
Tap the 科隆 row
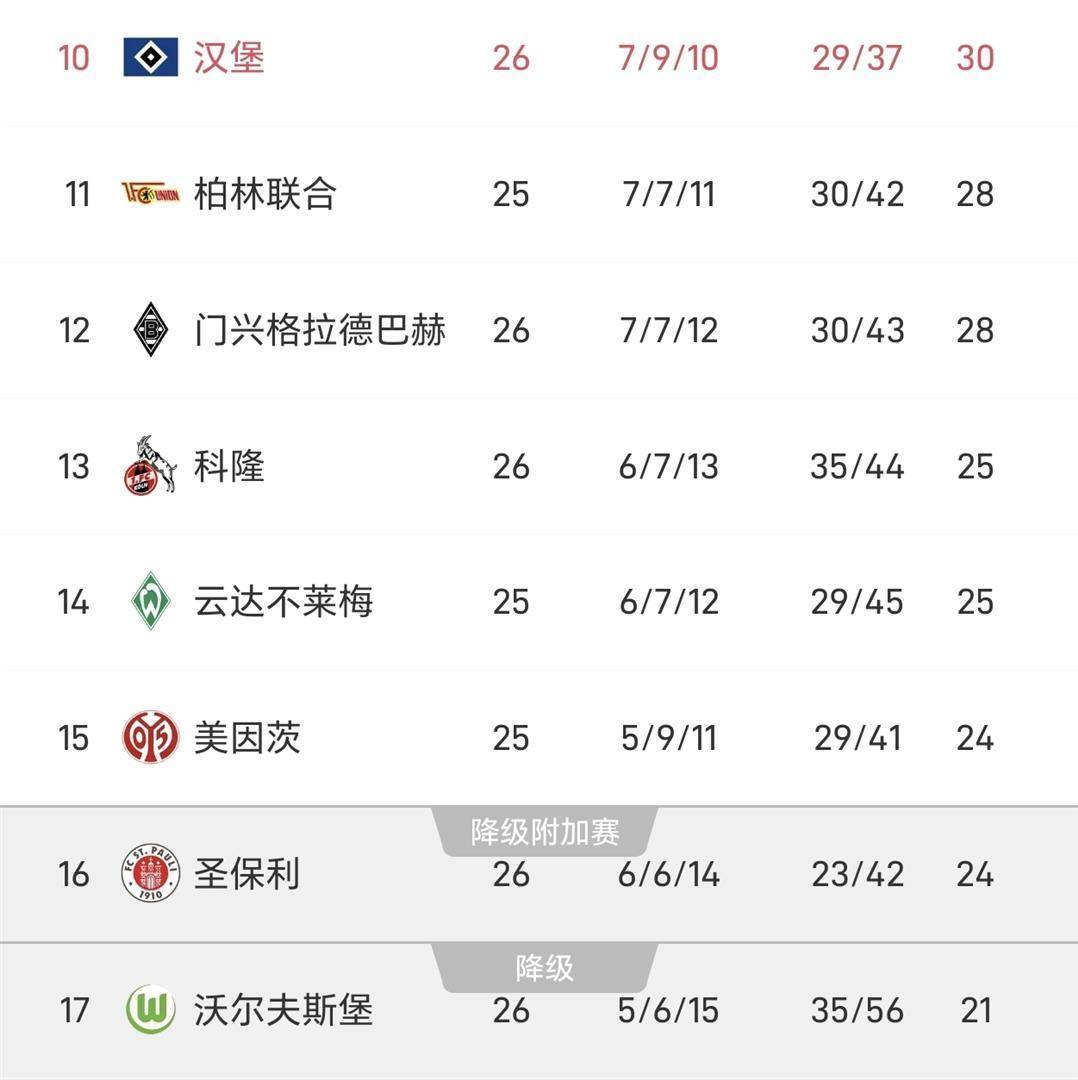(x=229, y=466)
